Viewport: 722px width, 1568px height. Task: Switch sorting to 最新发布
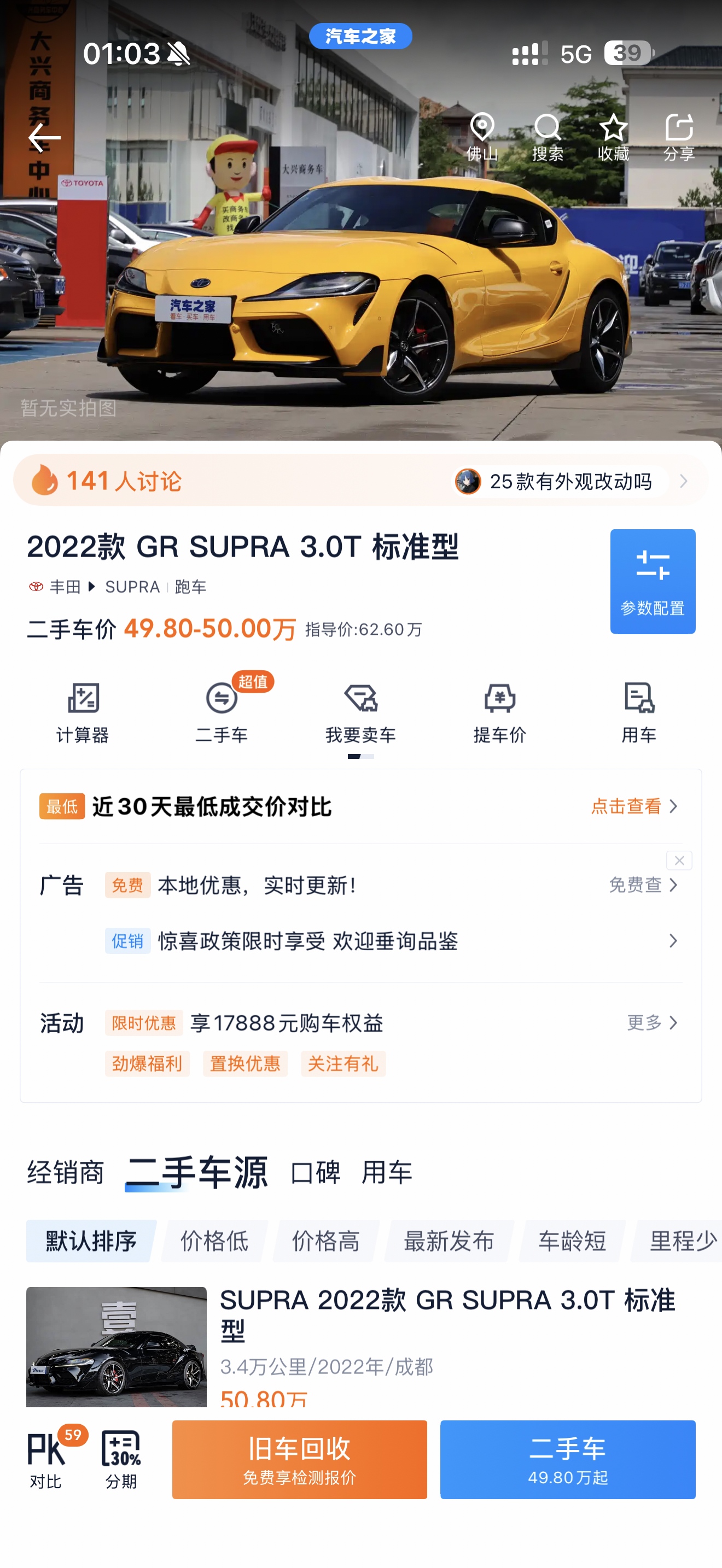(x=449, y=1241)
